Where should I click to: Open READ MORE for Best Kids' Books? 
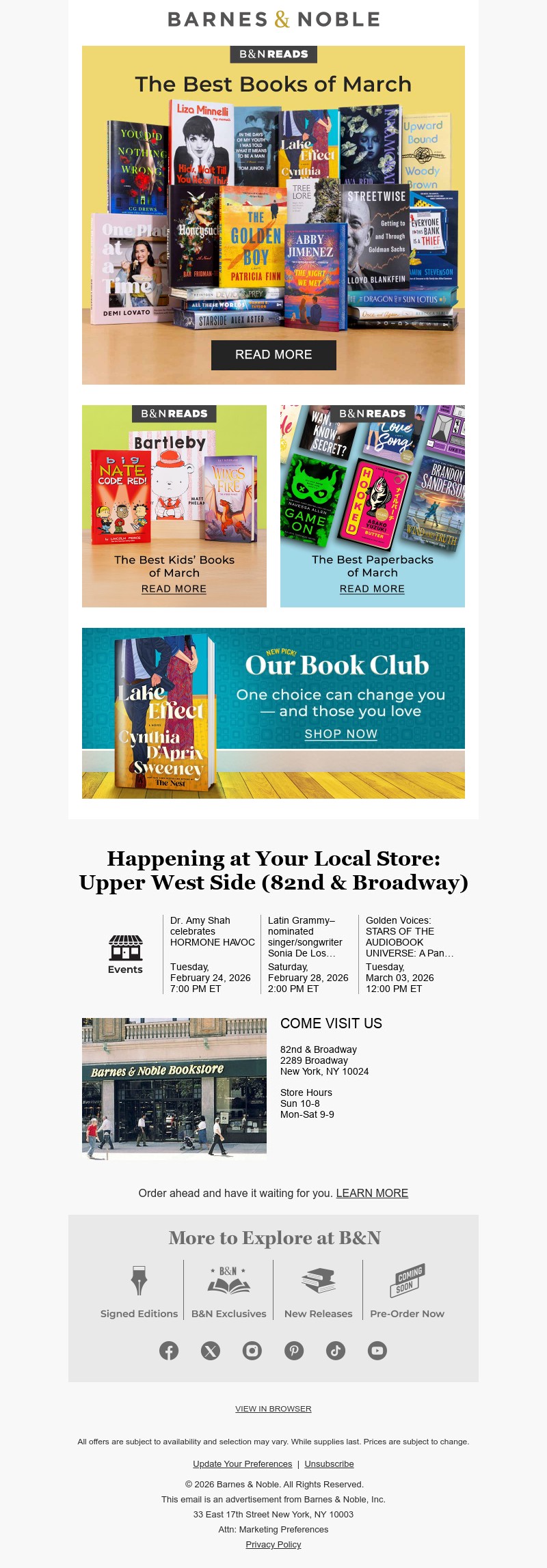(x=174, y=589)
